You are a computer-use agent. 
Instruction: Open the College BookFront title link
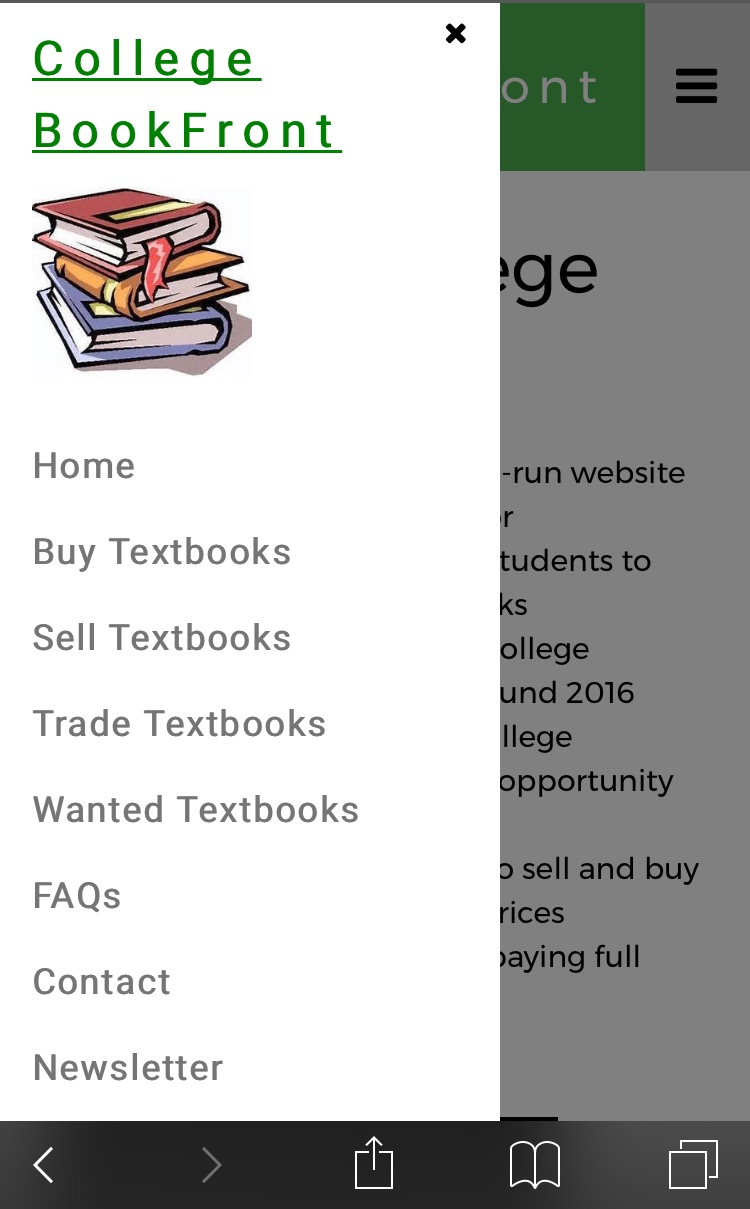(186, 96)
